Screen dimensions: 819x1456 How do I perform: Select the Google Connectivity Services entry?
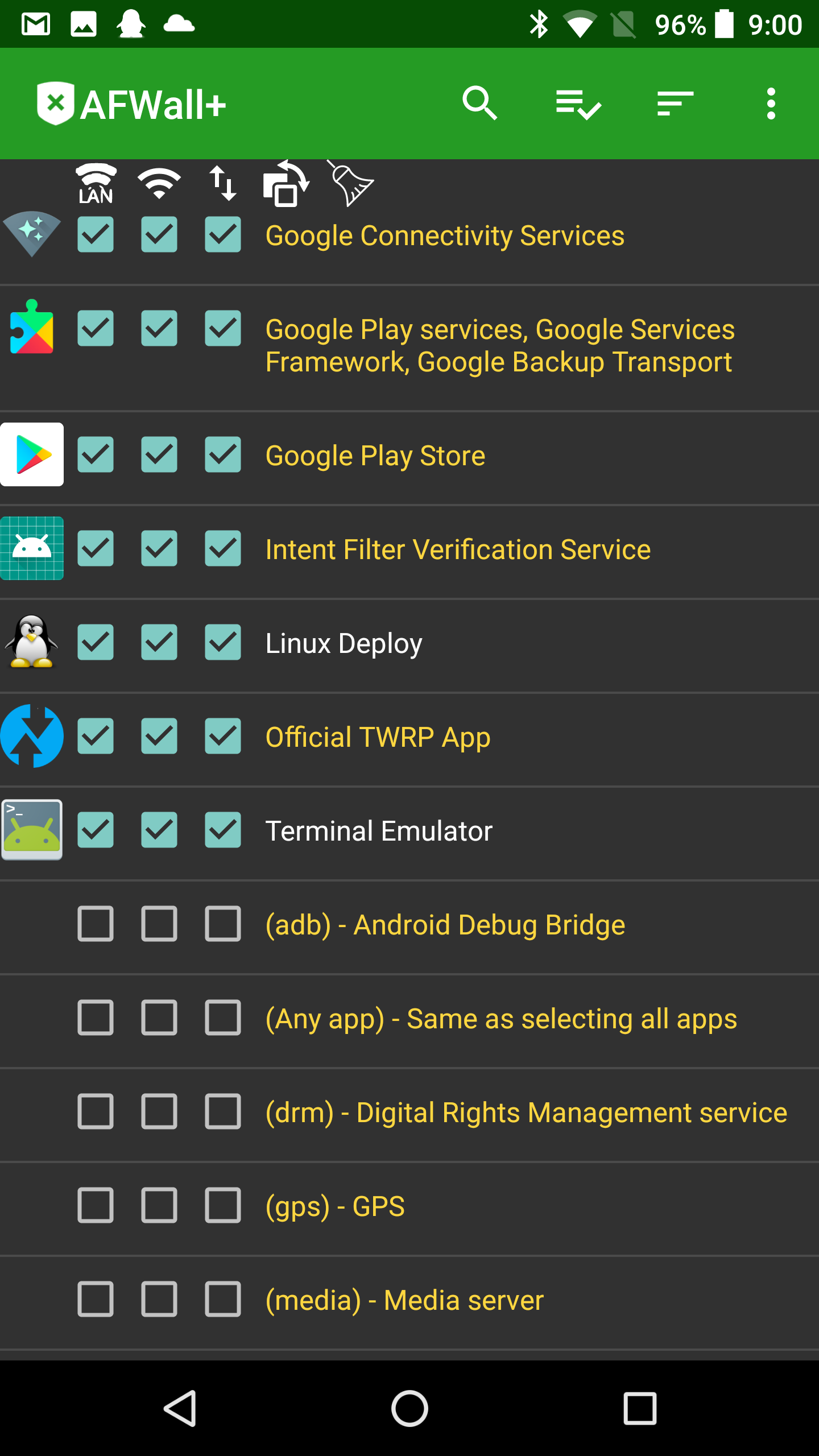click(x=445, y=235)
